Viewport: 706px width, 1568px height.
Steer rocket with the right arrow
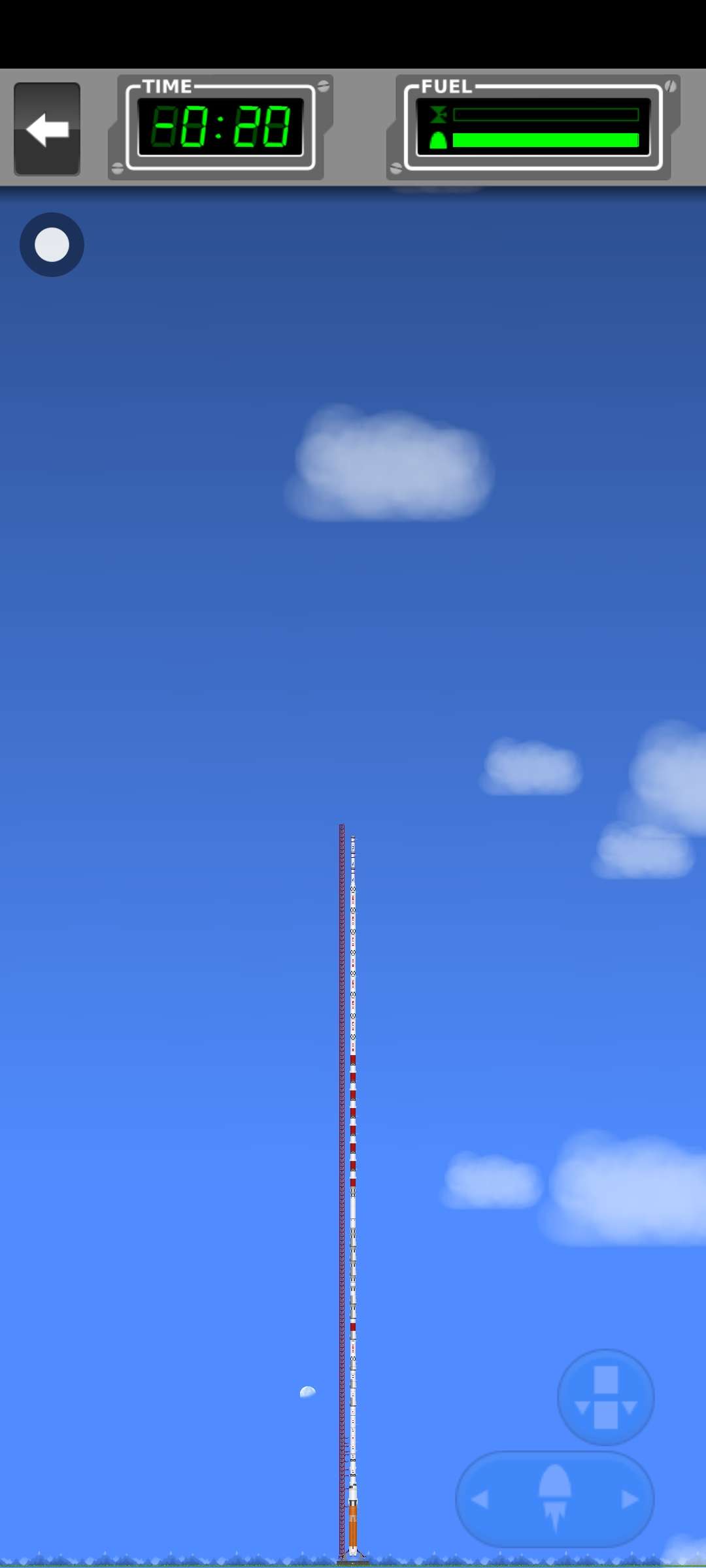tap(630, 1499)
